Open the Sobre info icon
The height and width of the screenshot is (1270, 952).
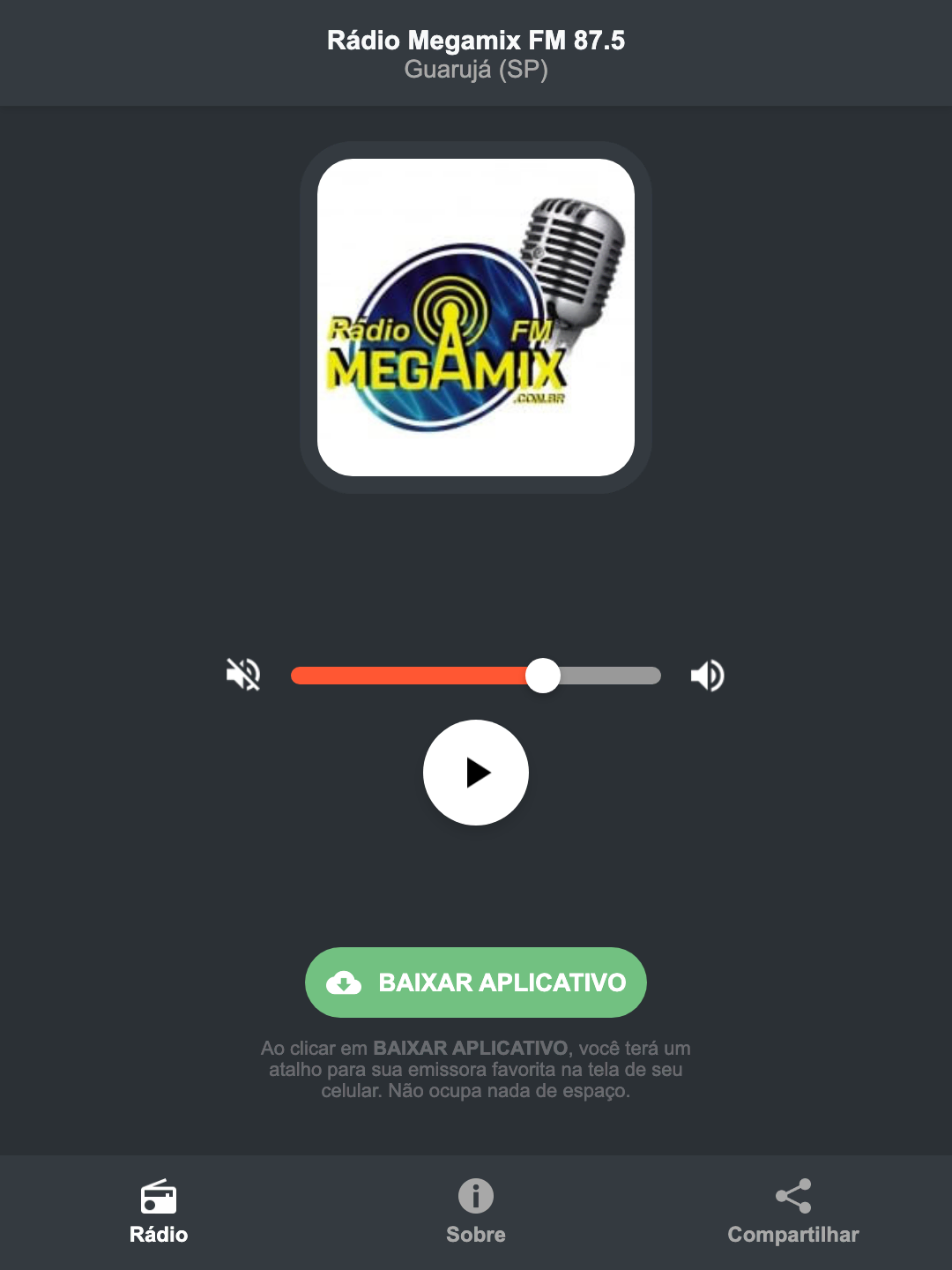475,1199
